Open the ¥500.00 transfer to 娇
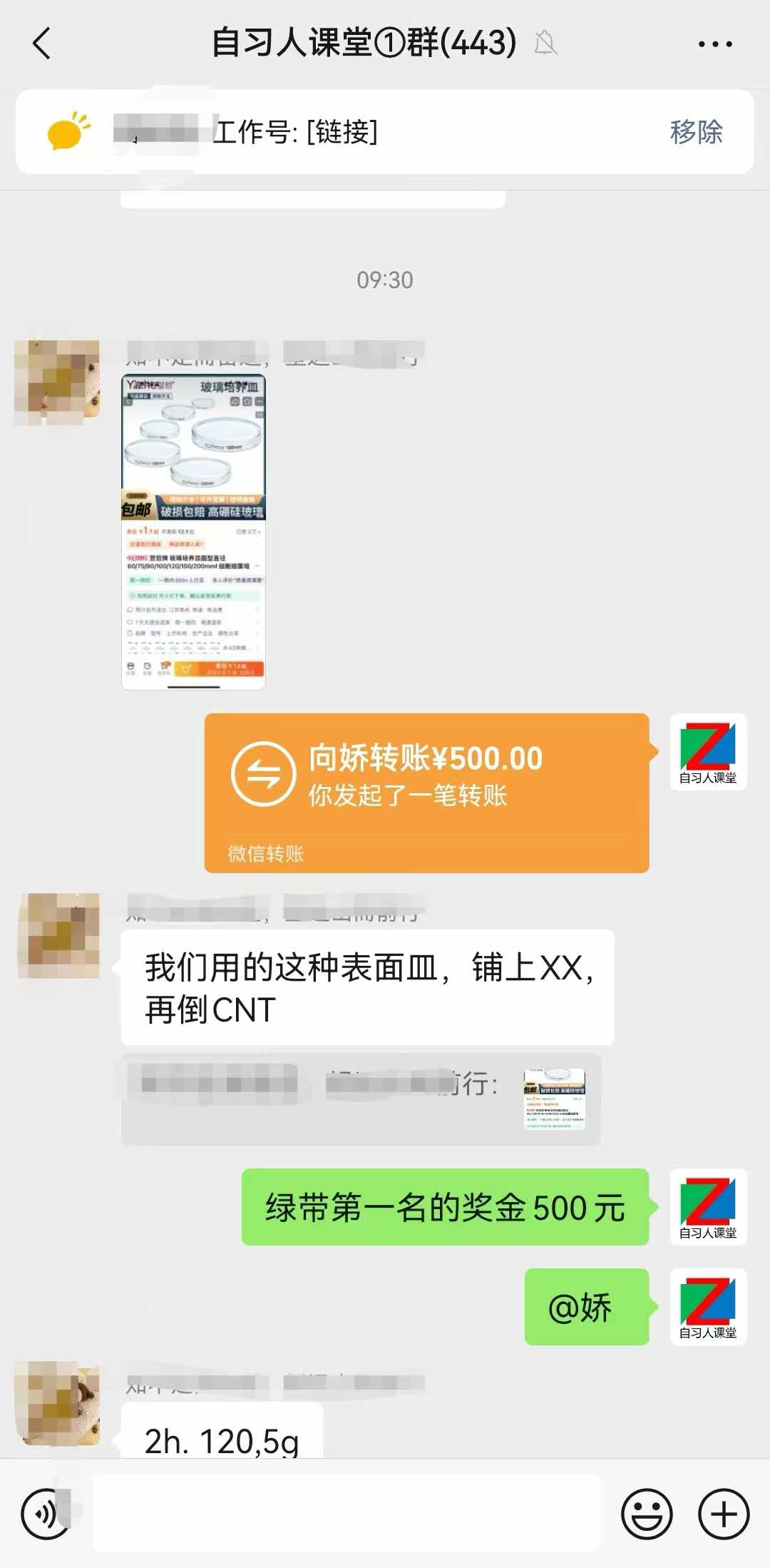 (x=426, y=793)
